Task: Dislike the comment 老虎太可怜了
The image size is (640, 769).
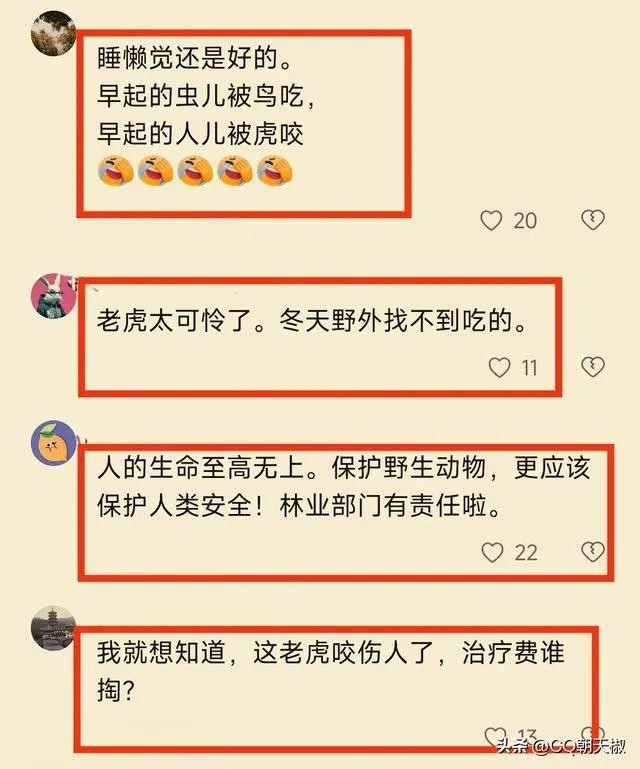Action: pos(593,368)
